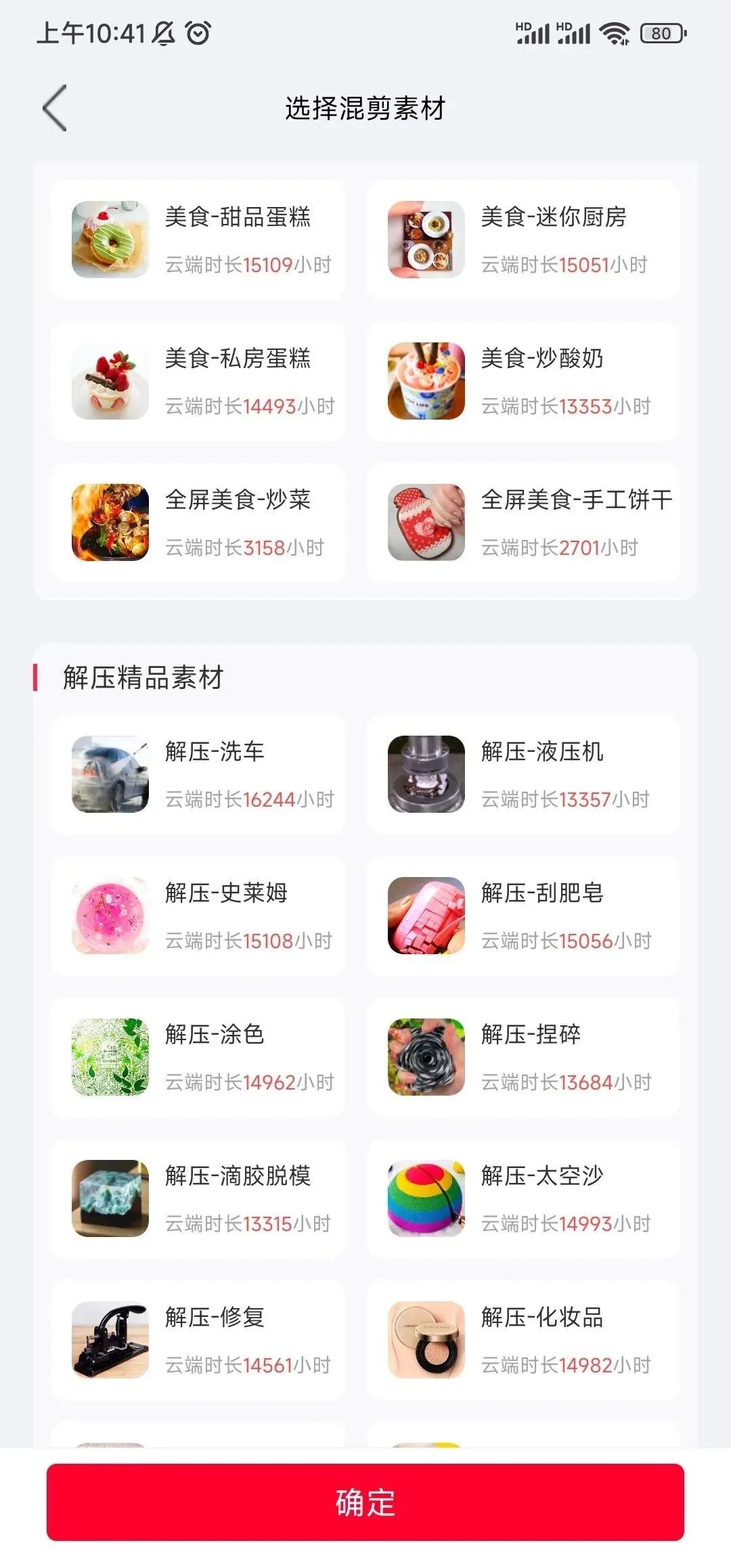The width and height of the screenshot is (731, 1568).
Task: Confirm selection with the 确定 button
Action: [365, 1502]
